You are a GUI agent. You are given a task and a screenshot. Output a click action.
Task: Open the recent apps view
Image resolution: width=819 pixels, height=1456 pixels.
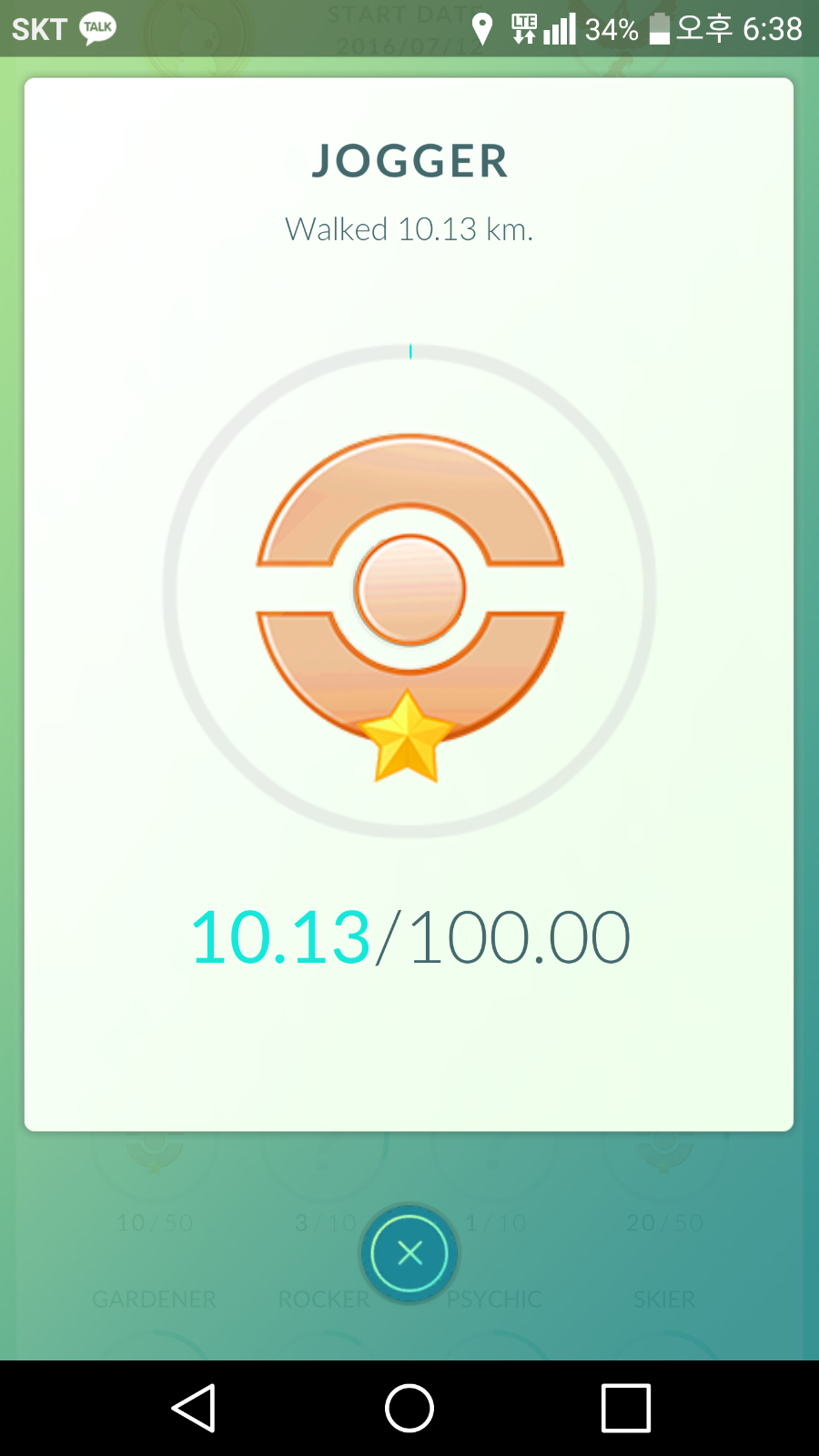click(626, 1408)
